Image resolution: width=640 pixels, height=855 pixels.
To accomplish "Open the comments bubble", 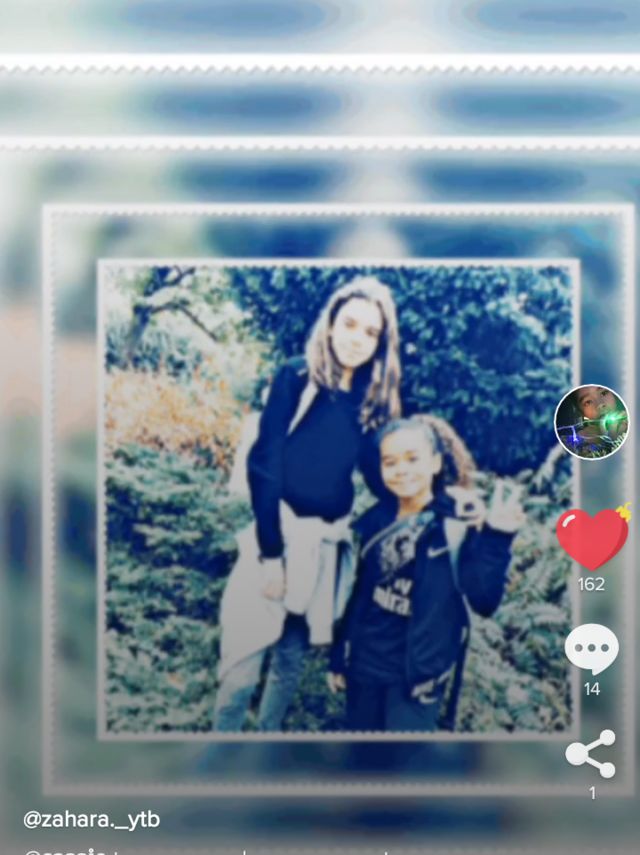I will [591, 651].
